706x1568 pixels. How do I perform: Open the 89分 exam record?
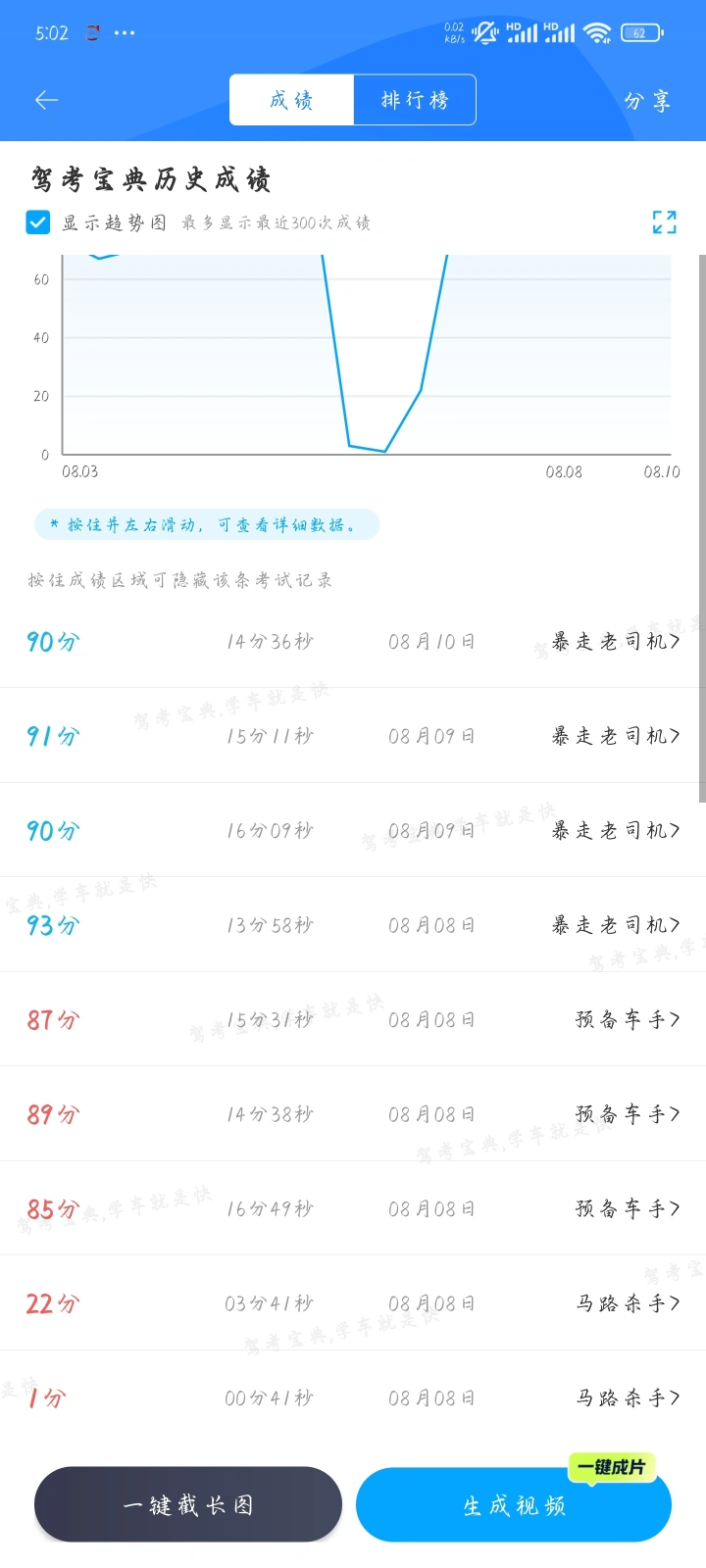coord(353,1113)
